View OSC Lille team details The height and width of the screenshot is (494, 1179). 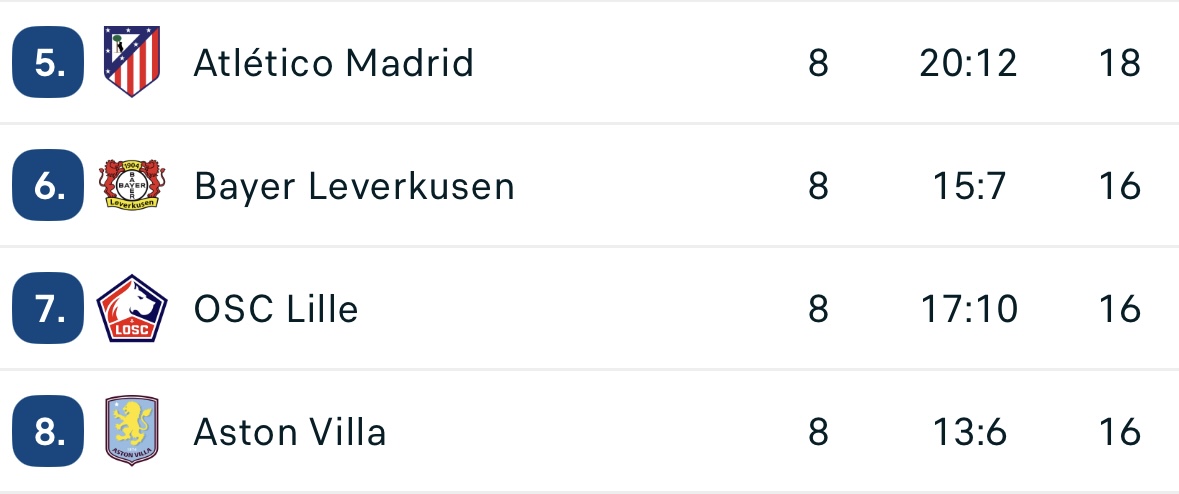pyautogui.click(x=276, y=309)
